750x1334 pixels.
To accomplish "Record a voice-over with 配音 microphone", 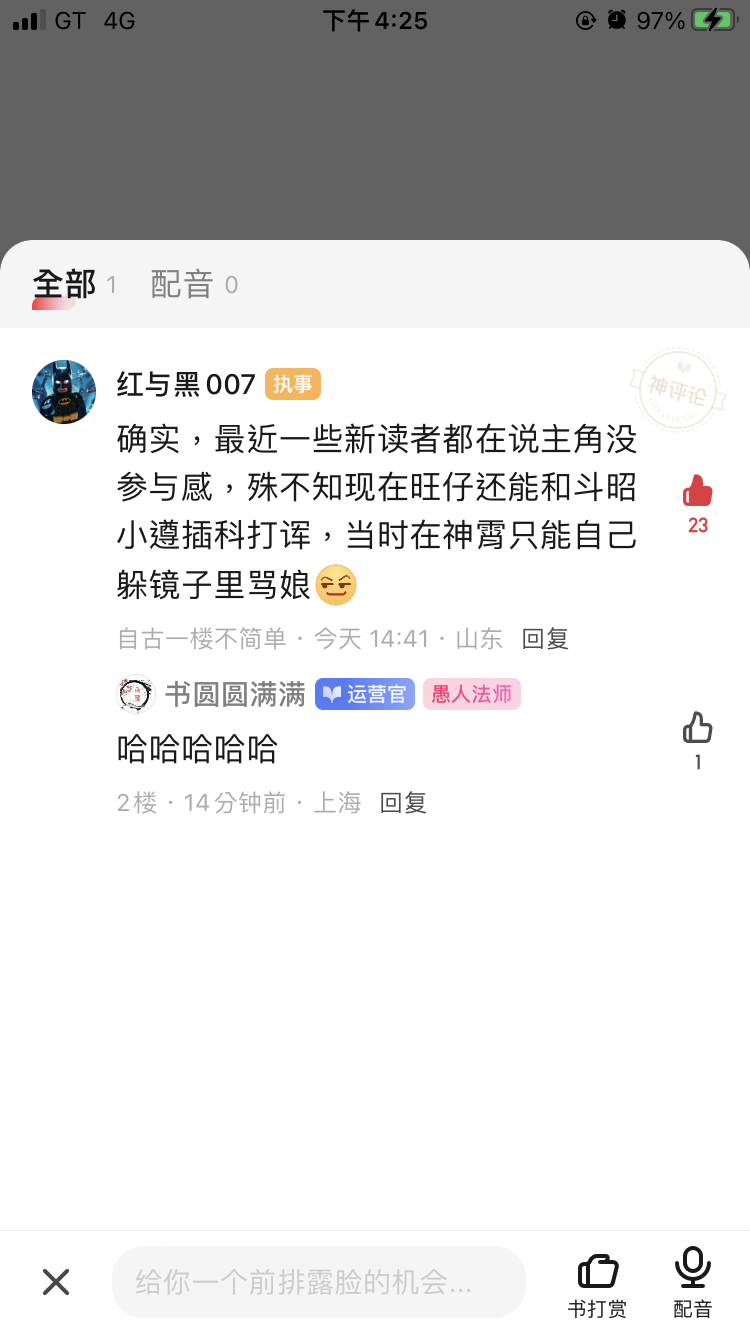I will click(x=692, y=1282).
